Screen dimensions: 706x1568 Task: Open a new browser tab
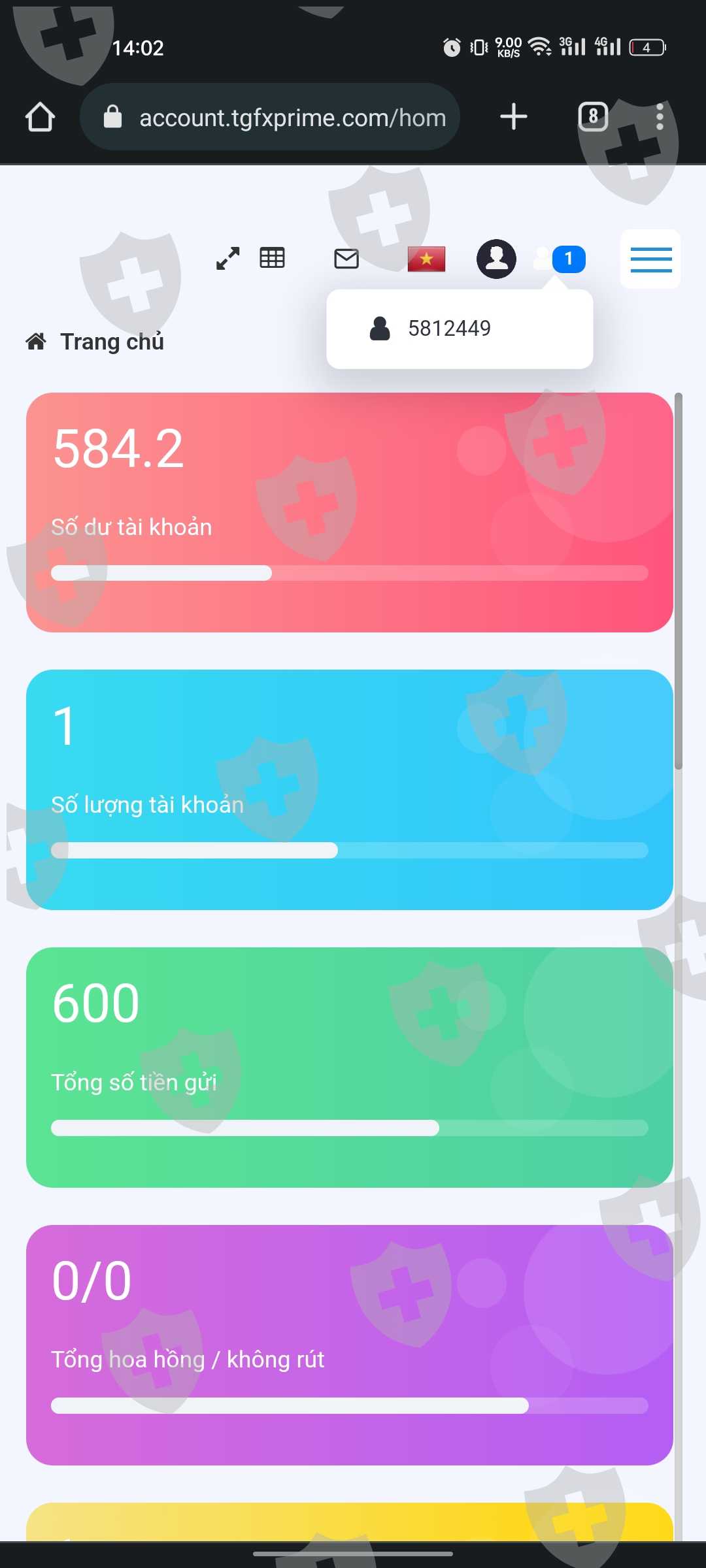(514, 117)
